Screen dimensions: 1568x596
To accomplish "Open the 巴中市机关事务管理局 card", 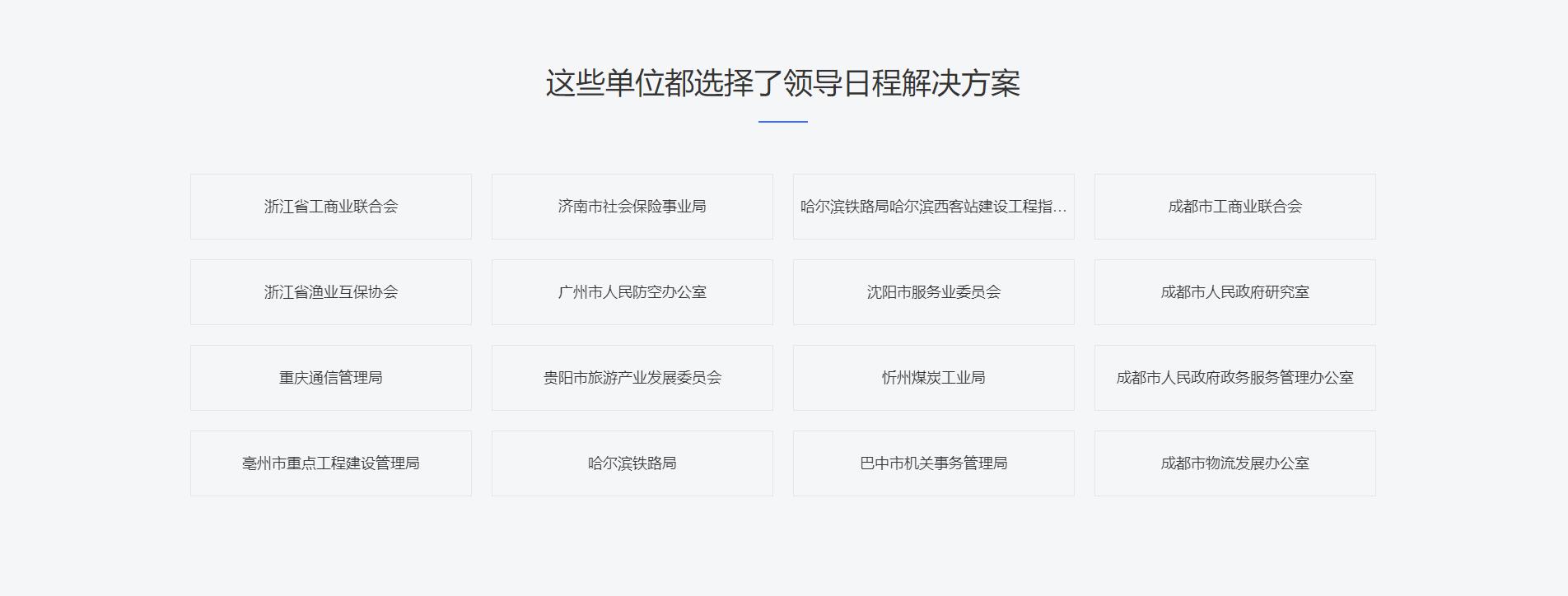I will [x=933, y=463].
